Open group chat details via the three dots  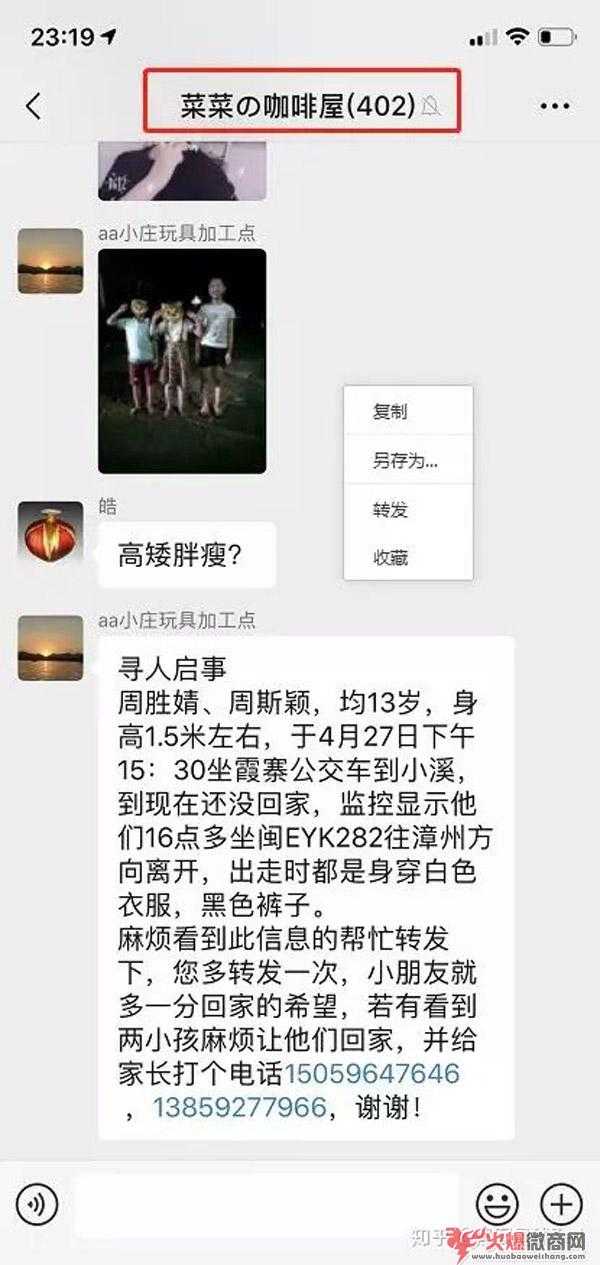point(554,106)
